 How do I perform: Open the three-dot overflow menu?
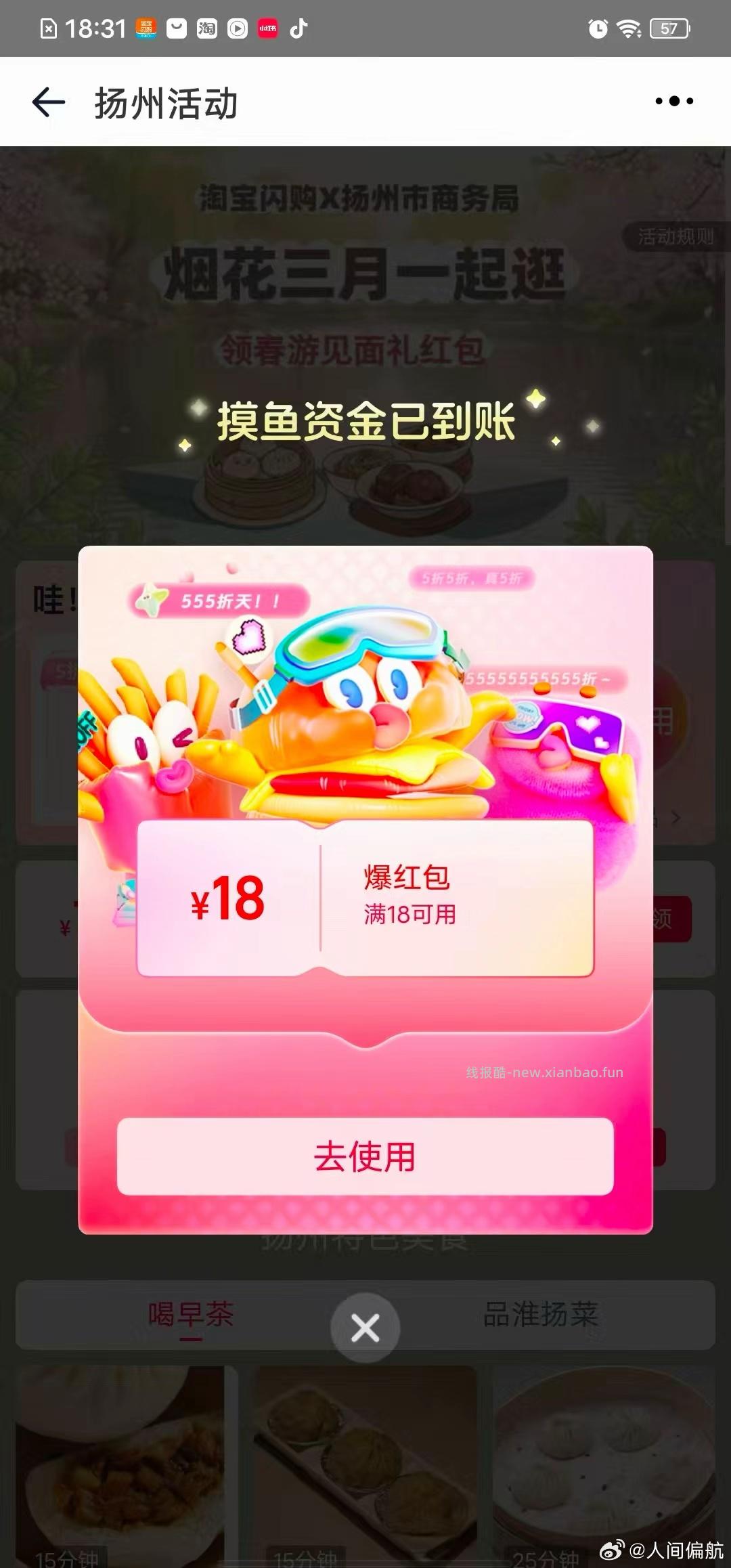tap(672, 102)
